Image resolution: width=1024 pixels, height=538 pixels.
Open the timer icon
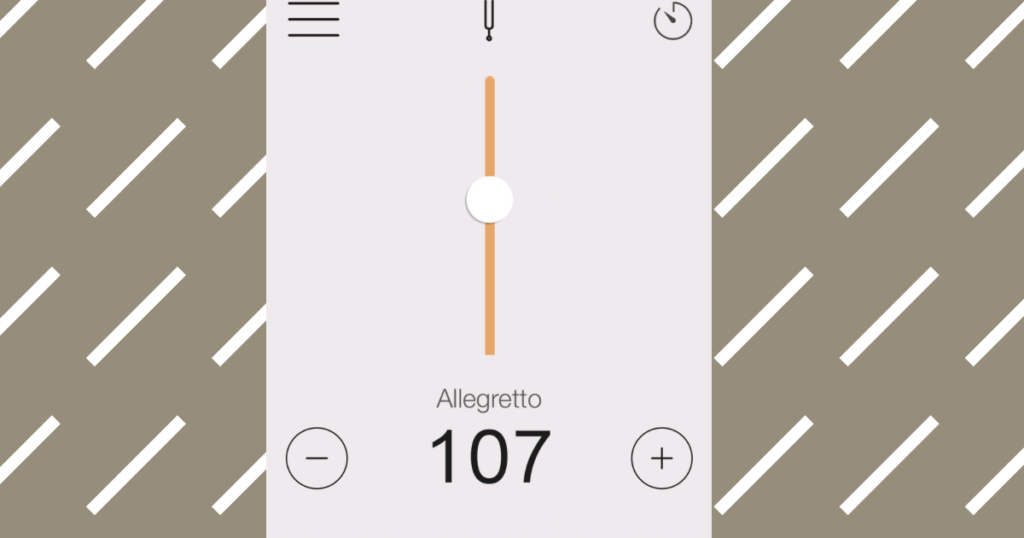[x=673, y=21]
